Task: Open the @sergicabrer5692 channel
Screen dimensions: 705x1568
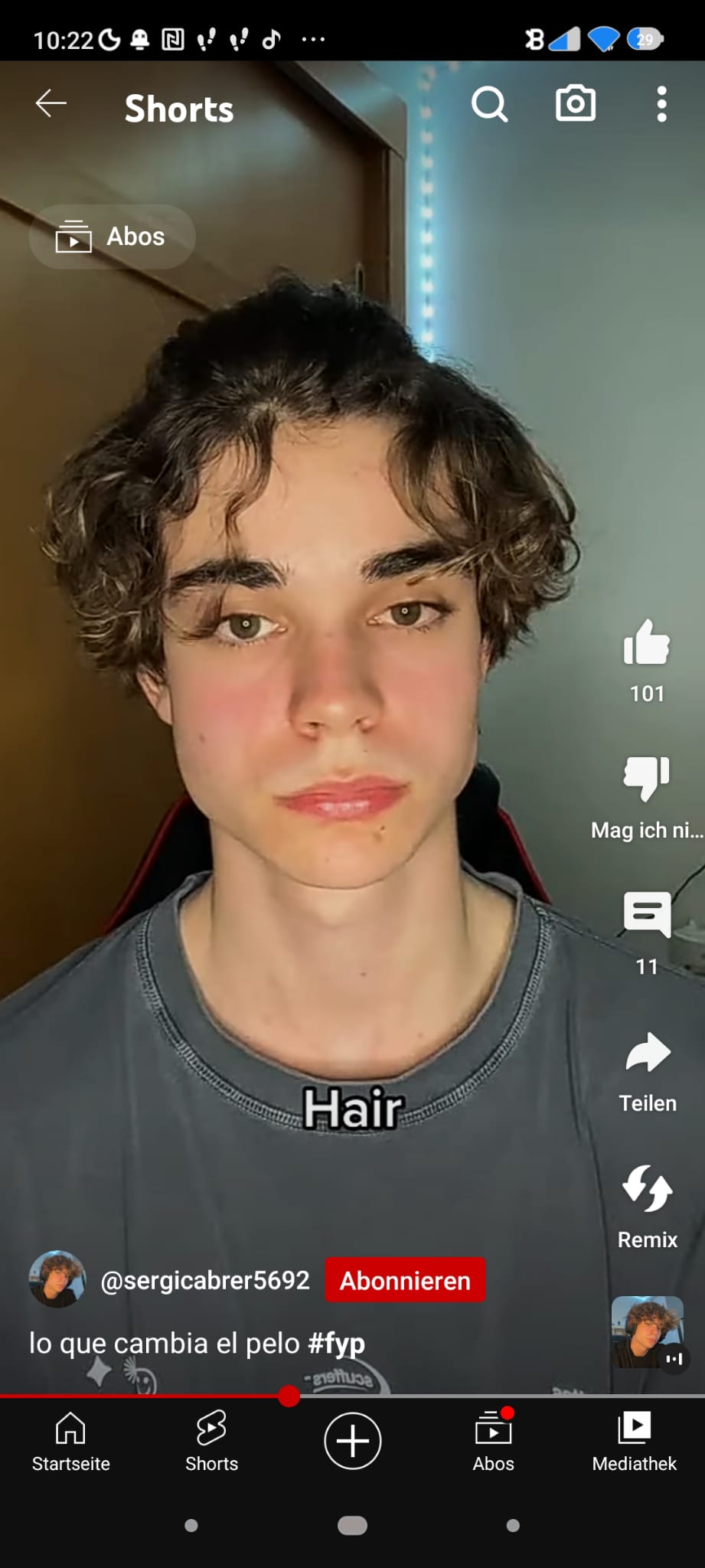Action: (x=205, y=1280)
